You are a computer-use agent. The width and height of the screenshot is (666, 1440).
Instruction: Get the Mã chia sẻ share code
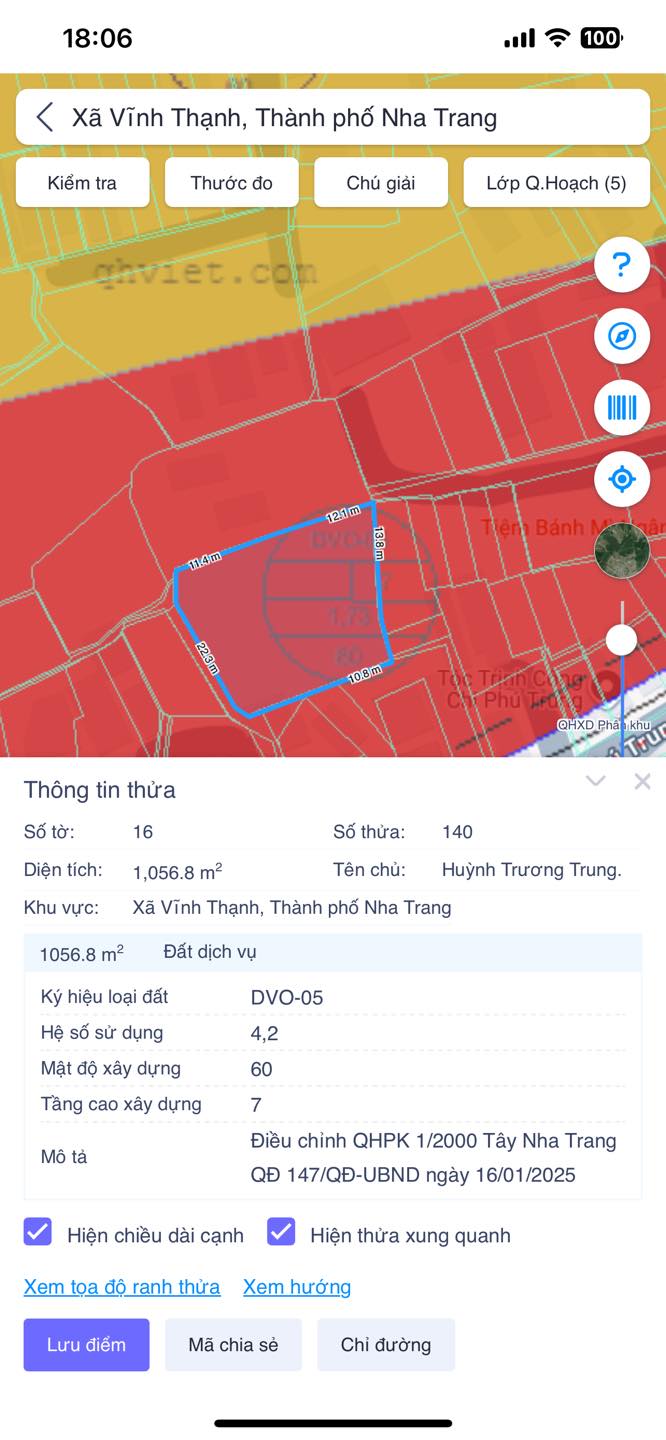tap(233, 1345)
